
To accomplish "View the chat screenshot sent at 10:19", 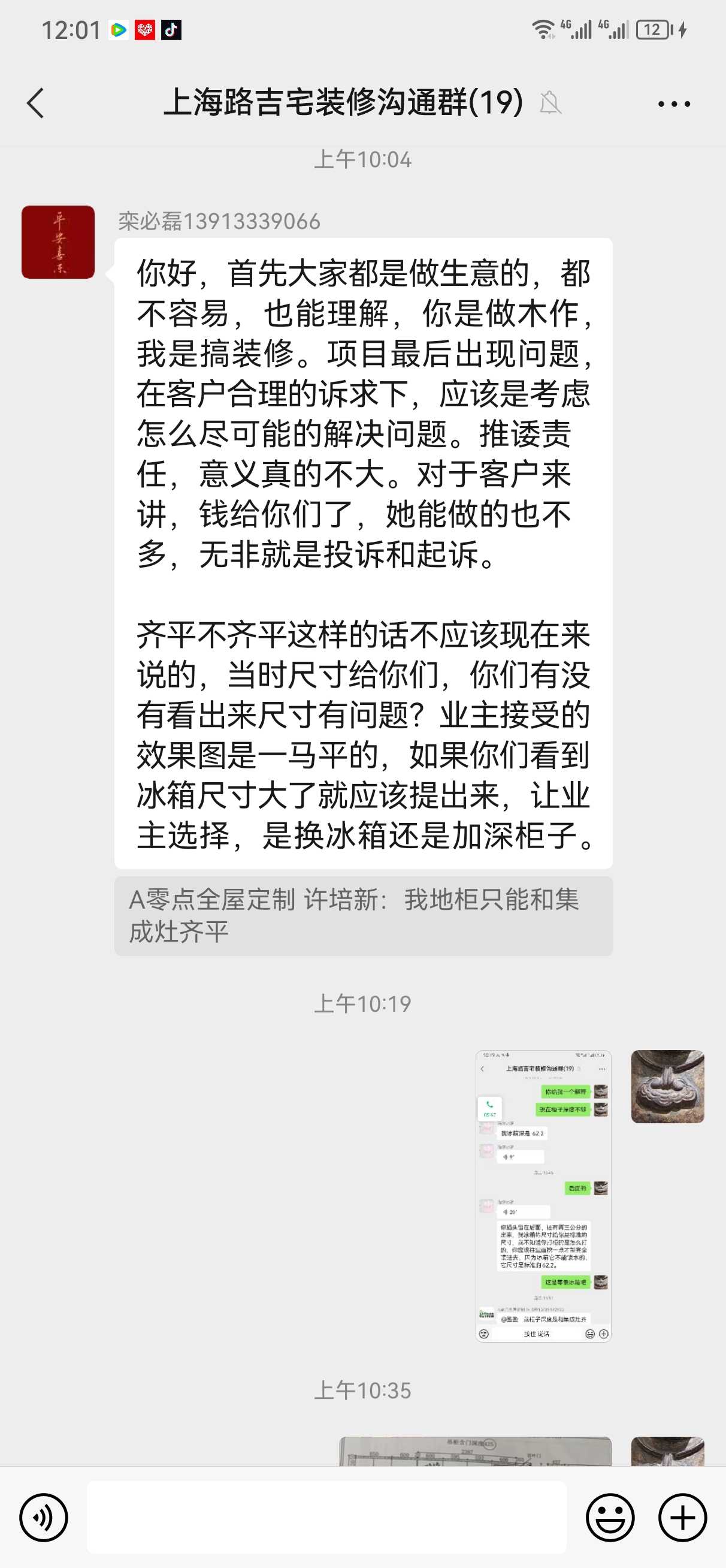I will click(x=543, y=1195).
